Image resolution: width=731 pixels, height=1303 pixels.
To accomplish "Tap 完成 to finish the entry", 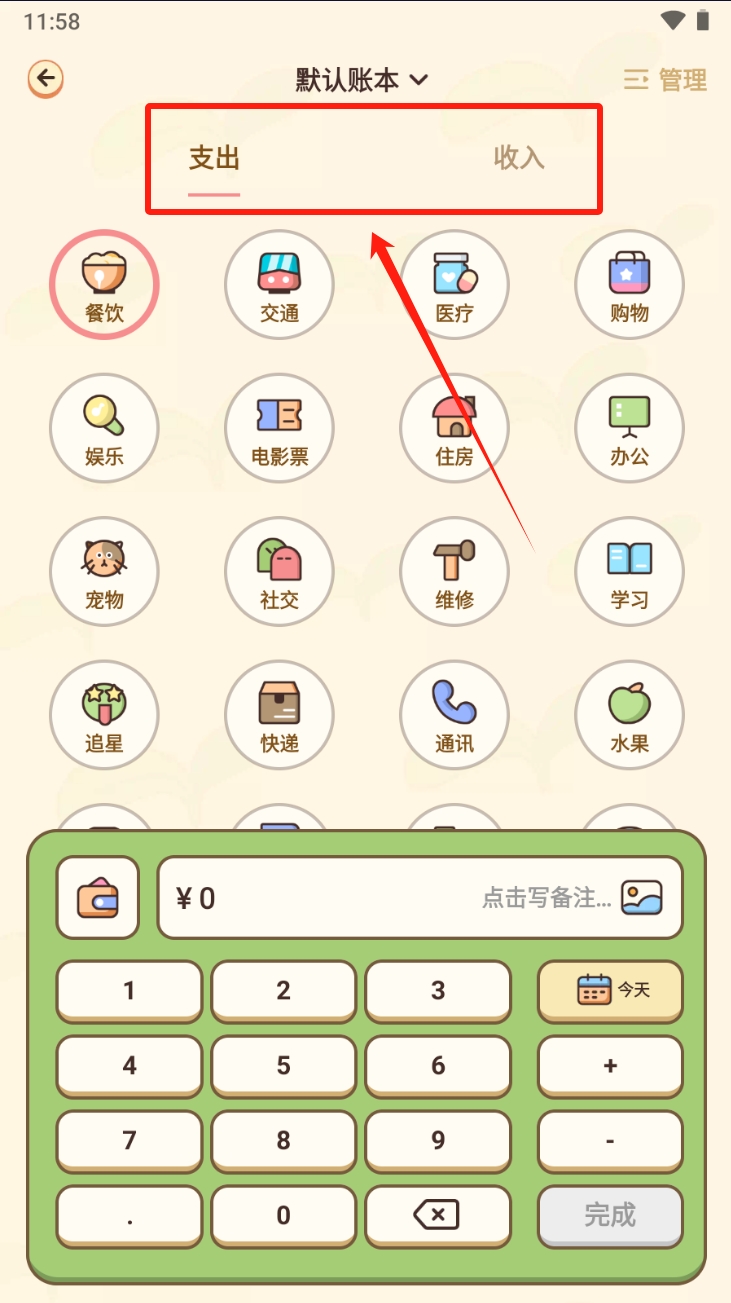I will [x=610, y=1215].
